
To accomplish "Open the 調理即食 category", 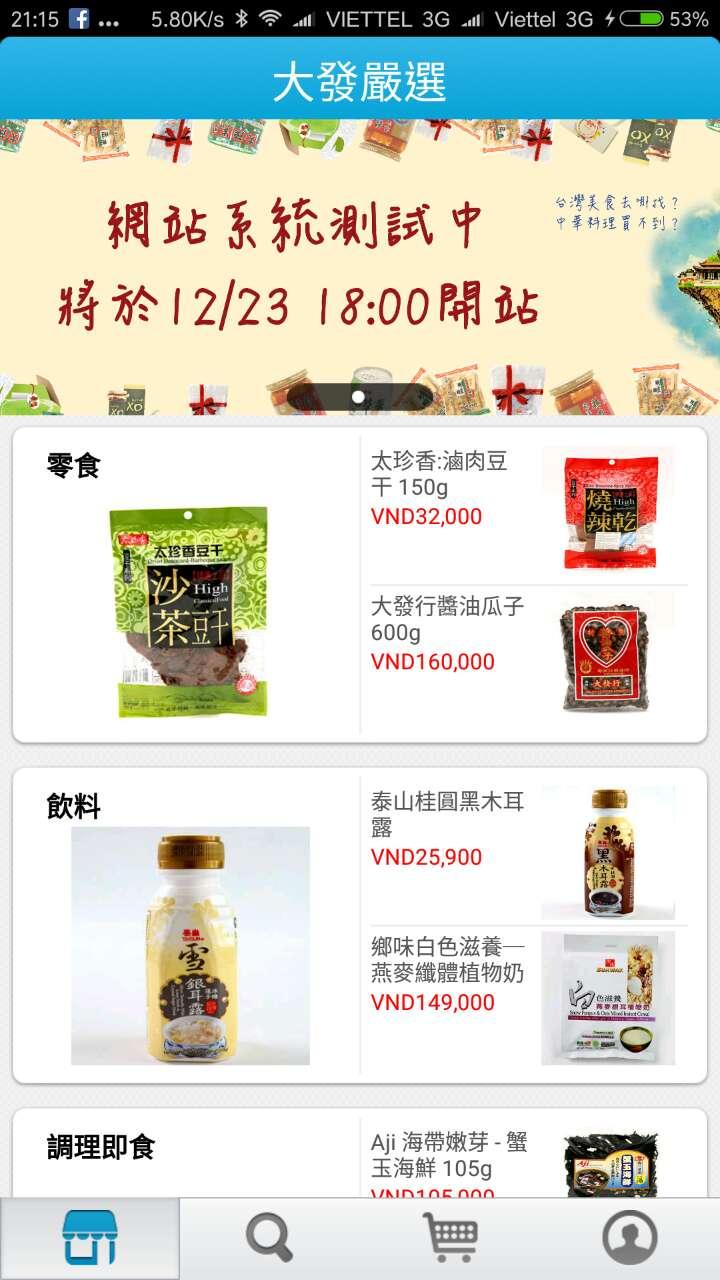I will coord(101,1147).
